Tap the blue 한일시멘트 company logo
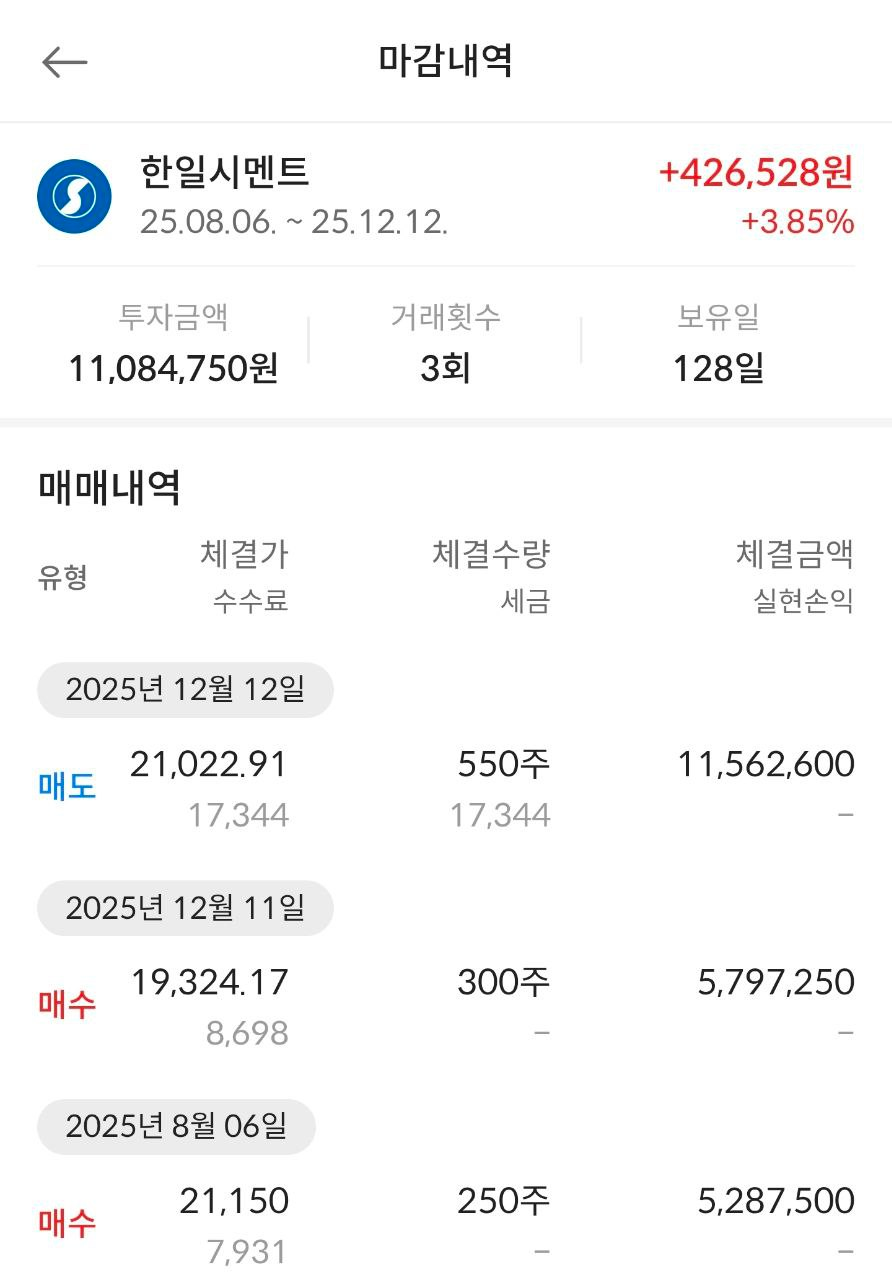Viewport: 892px width, 1280px height. point(72,196)
